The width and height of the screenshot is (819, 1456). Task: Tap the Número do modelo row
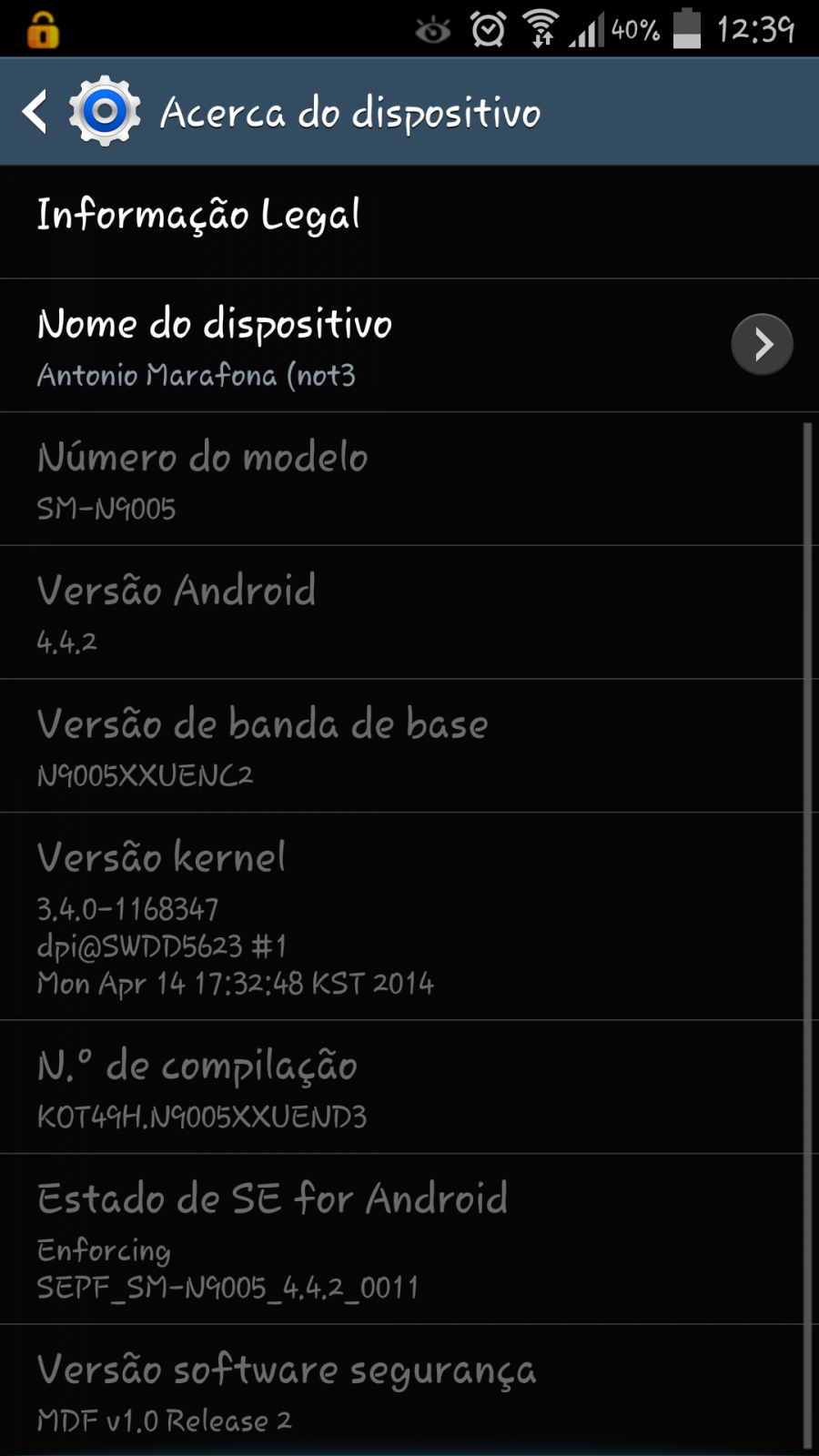tap(402, 479)
